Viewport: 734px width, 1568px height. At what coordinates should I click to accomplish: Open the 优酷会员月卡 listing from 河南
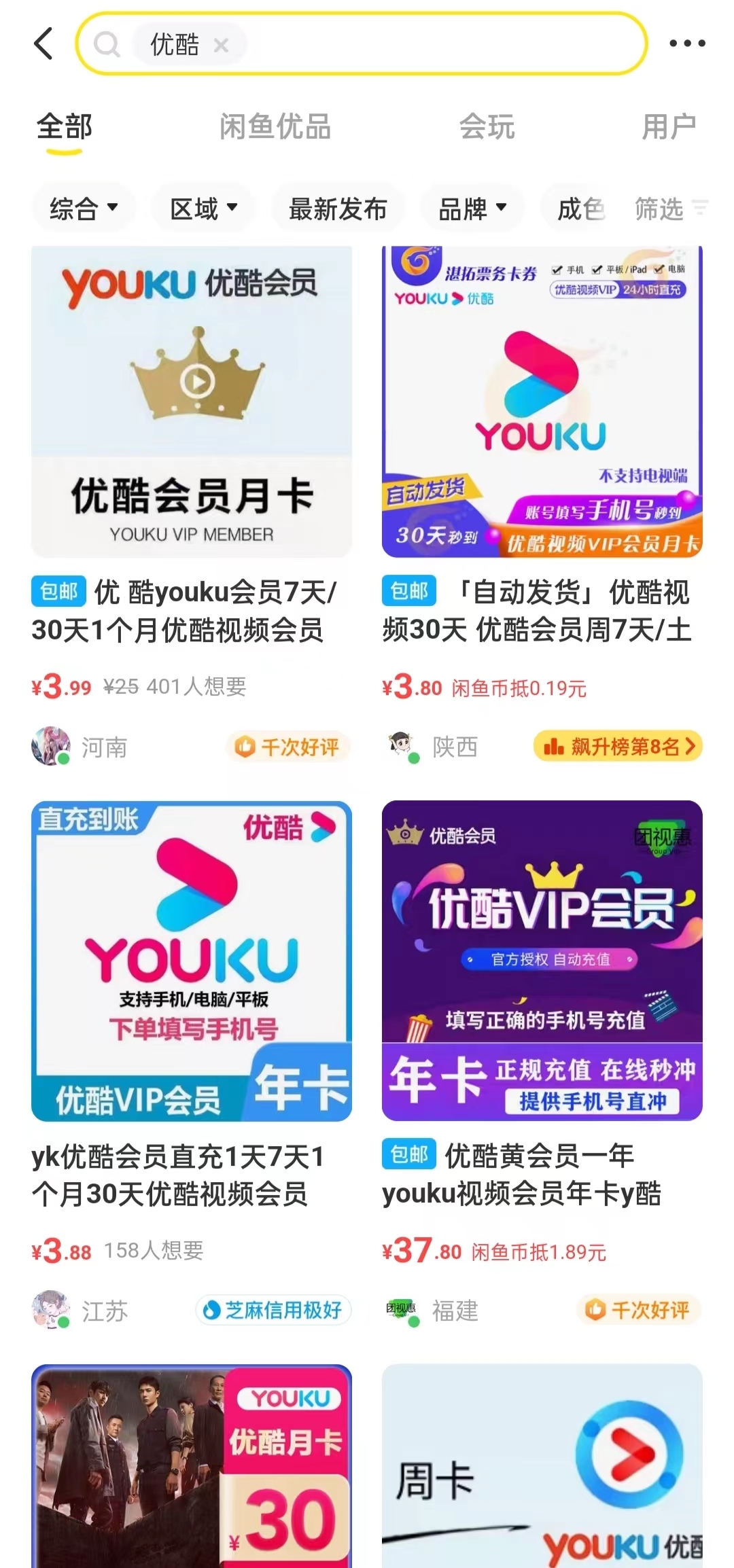click(192, 402)
